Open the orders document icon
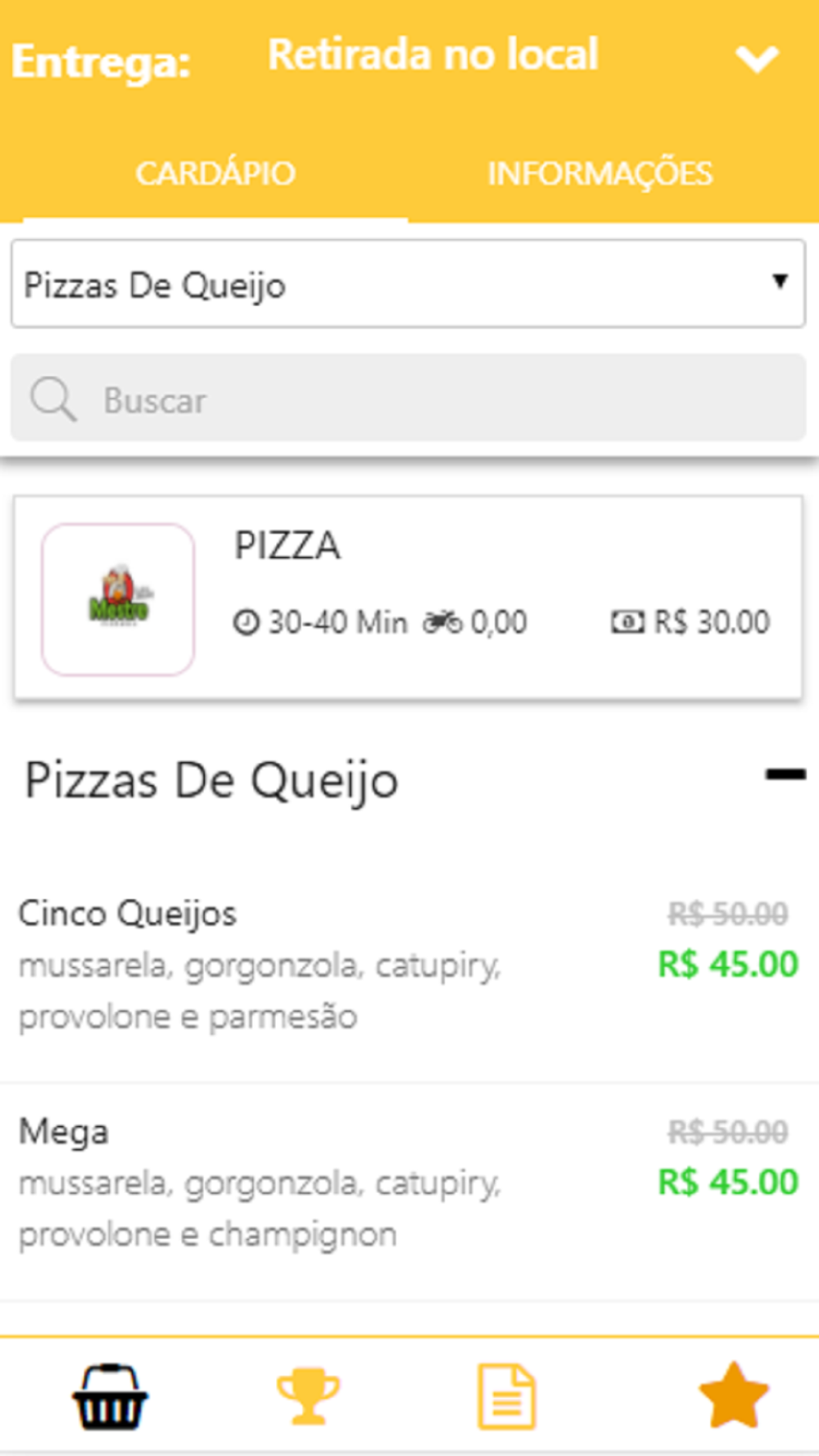 507,1397
